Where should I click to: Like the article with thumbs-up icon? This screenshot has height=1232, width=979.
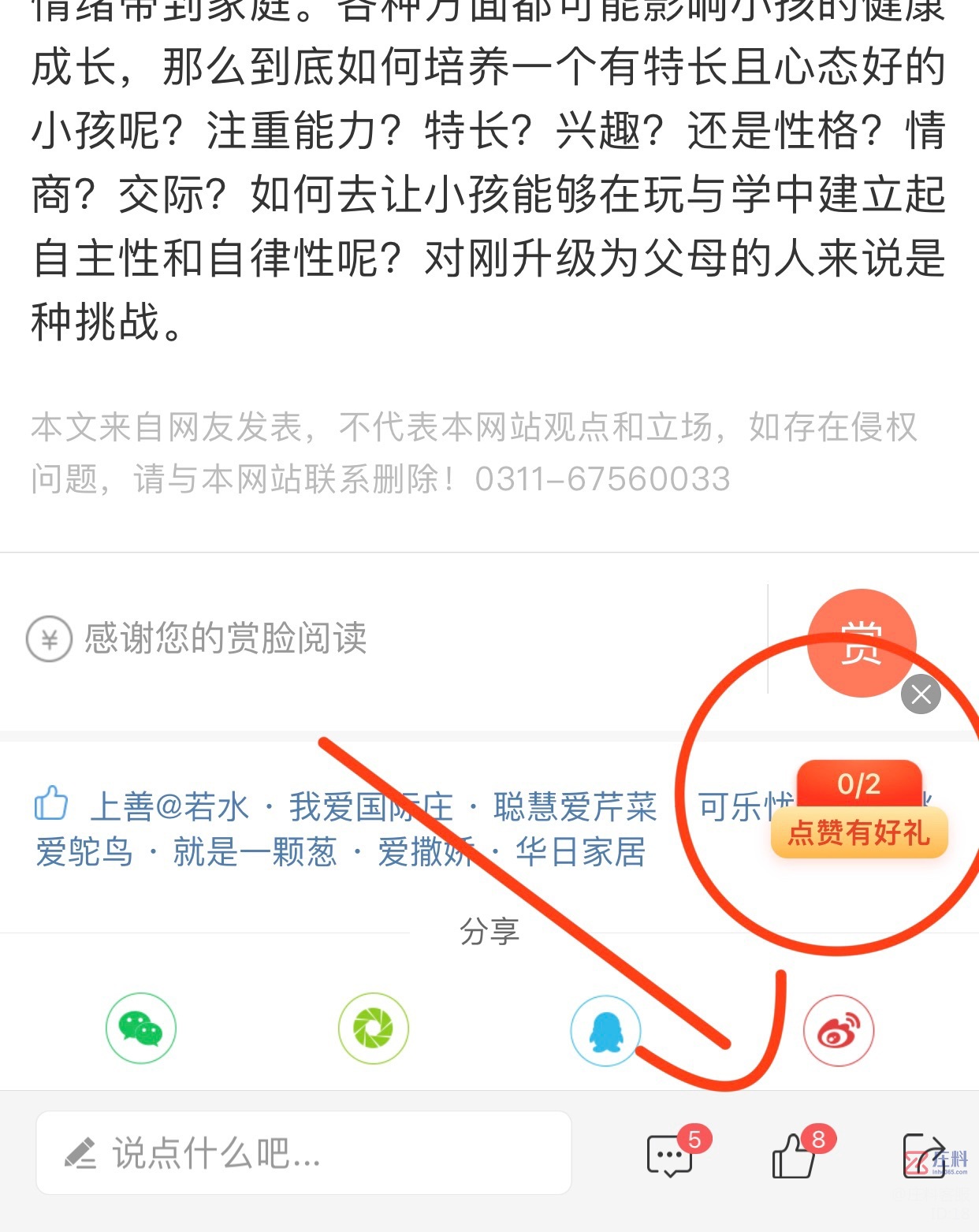click(x=794, y=1156)
